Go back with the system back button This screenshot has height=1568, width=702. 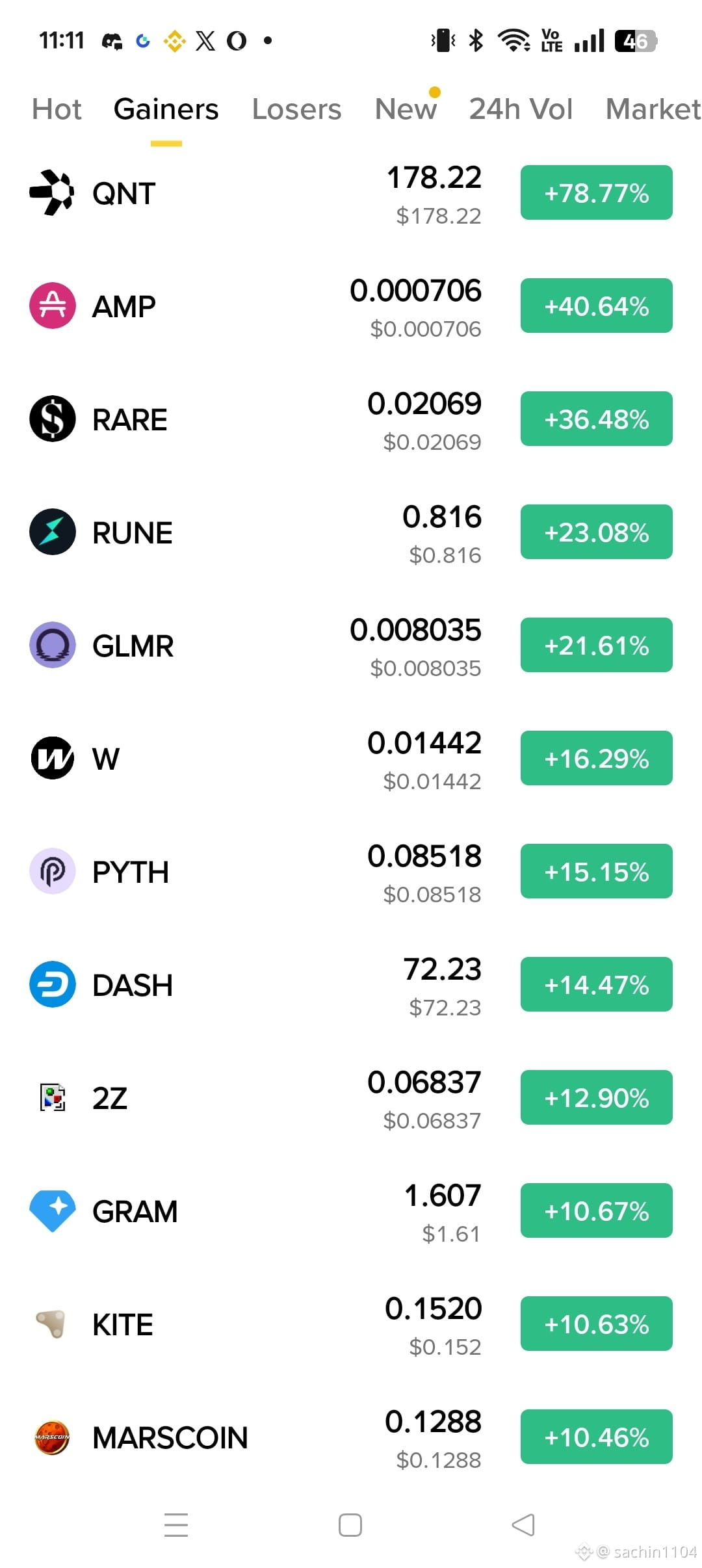[523, 1525]
